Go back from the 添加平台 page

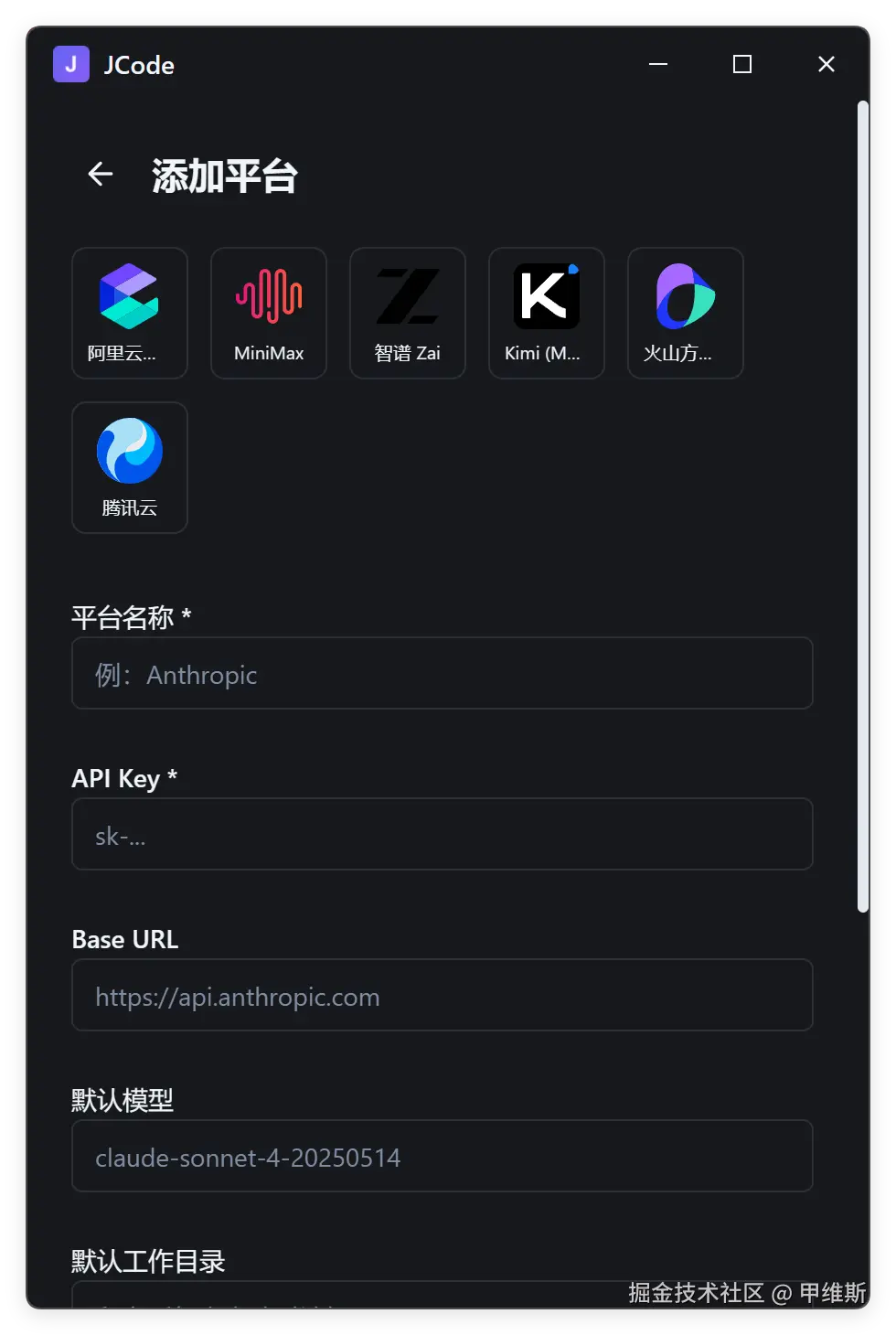pyautogui.click(x=101, y=174)
